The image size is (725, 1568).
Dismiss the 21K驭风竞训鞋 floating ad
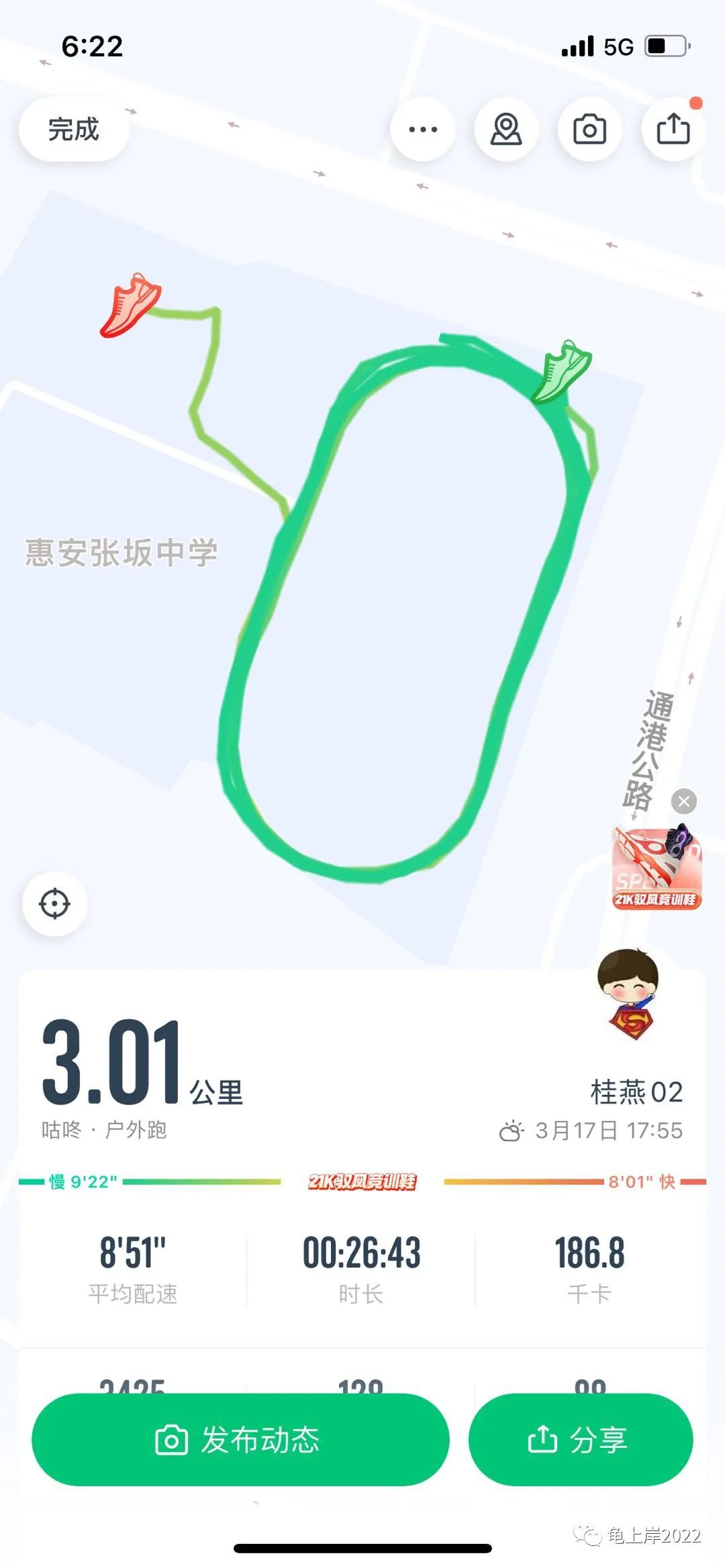pyautogui.click(x=684, y=801)
